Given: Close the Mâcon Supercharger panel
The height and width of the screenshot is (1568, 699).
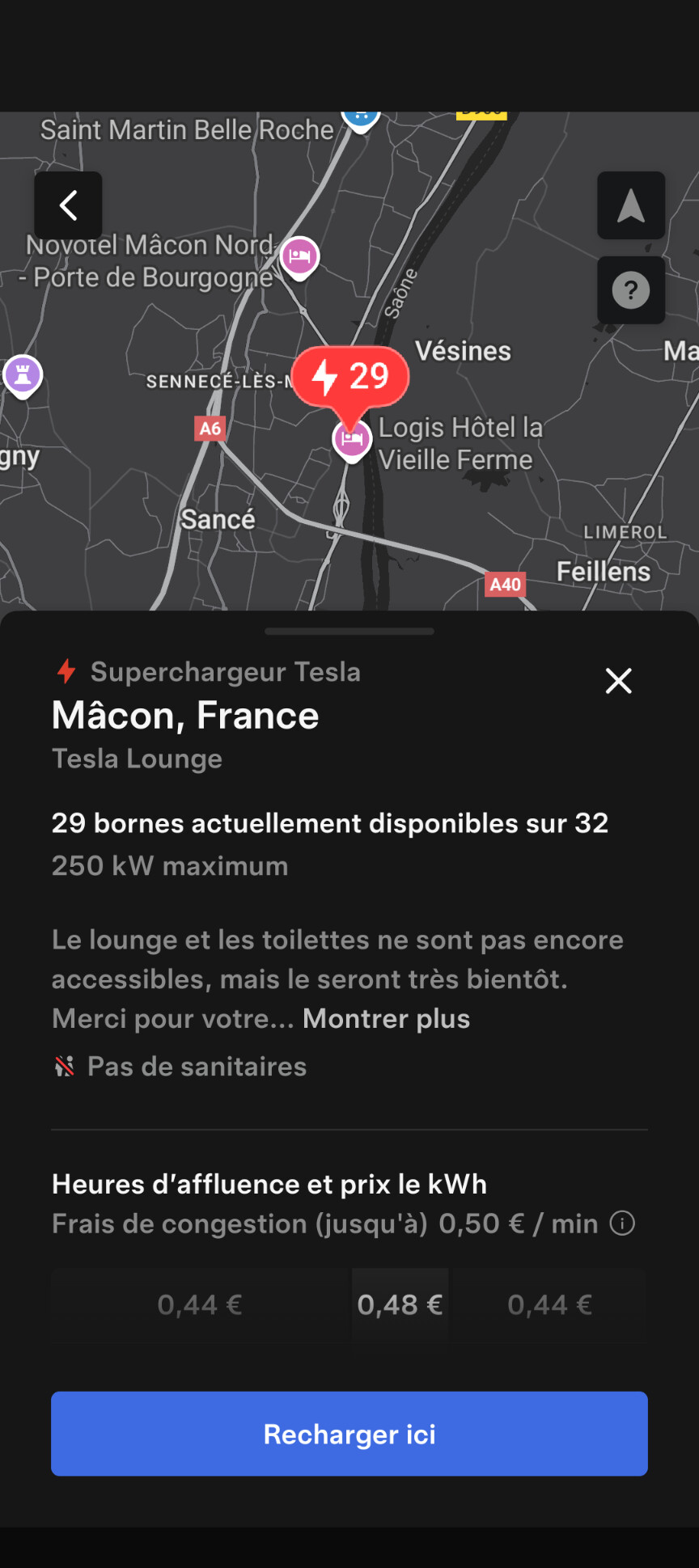Looking at the screenshot, I should click(x=619, y=681).
